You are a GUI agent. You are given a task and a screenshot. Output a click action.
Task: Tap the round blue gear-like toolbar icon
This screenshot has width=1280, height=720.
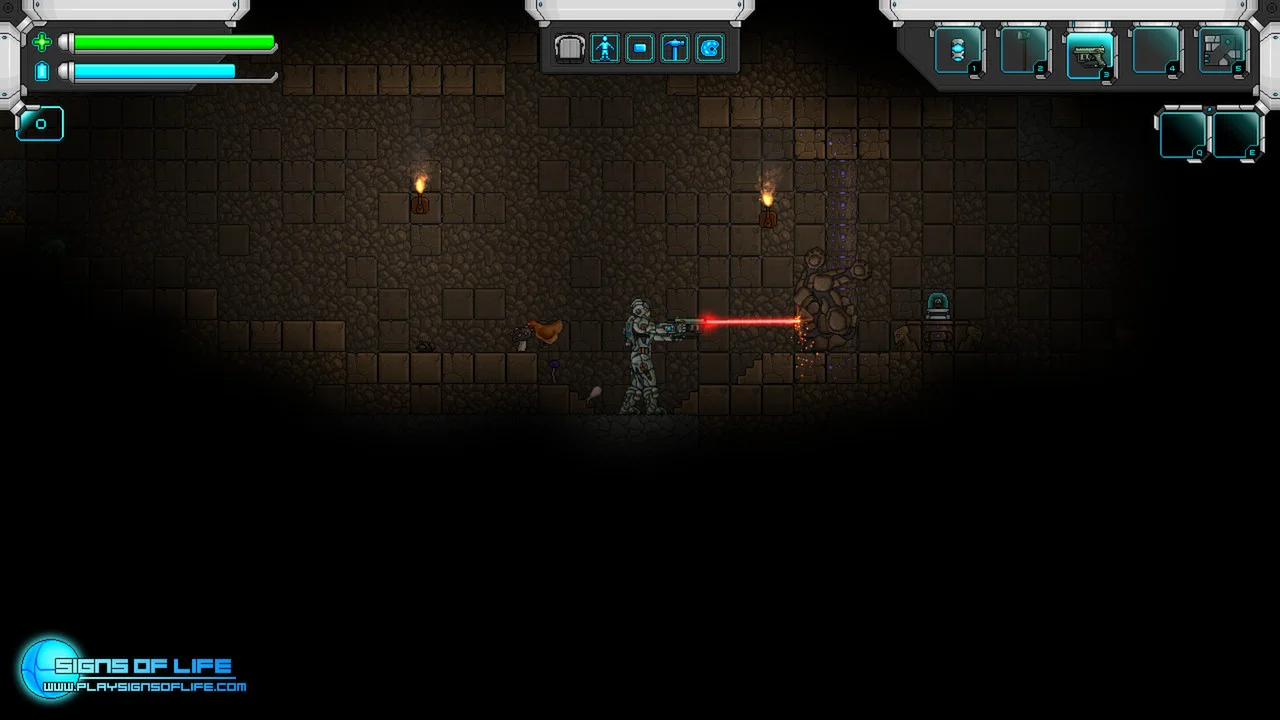(710, 48)
